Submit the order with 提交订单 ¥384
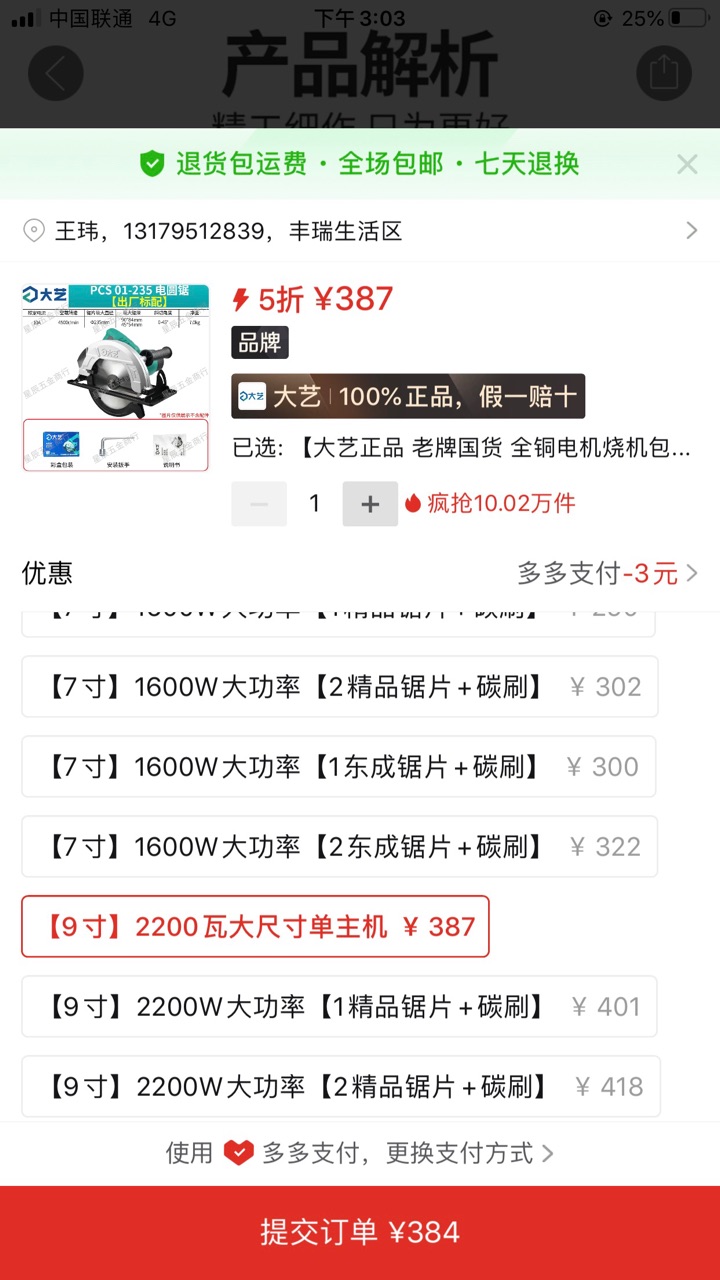The image size is (720, 1280). 360,1232
